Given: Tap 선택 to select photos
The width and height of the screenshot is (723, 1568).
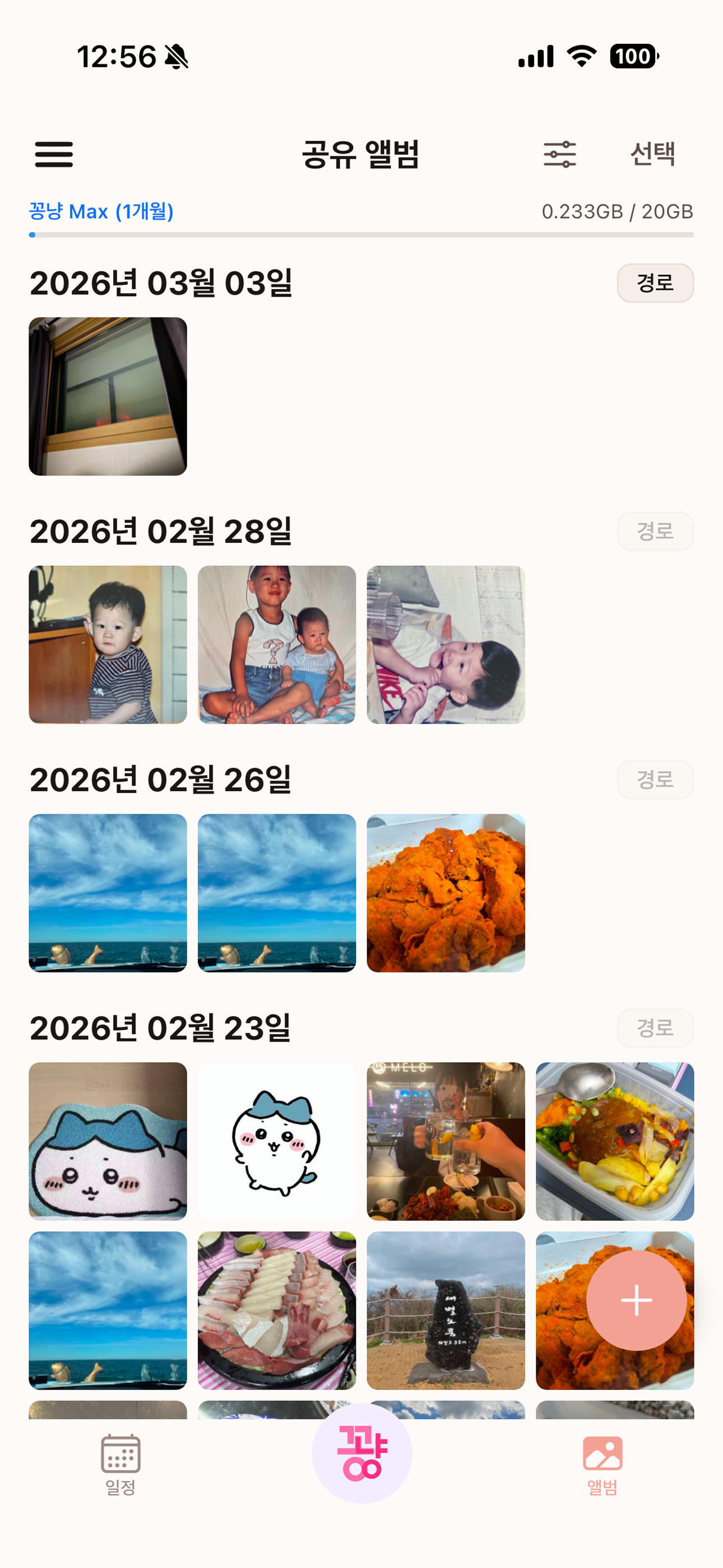Looking at the screenshot, I should [652, 154].
